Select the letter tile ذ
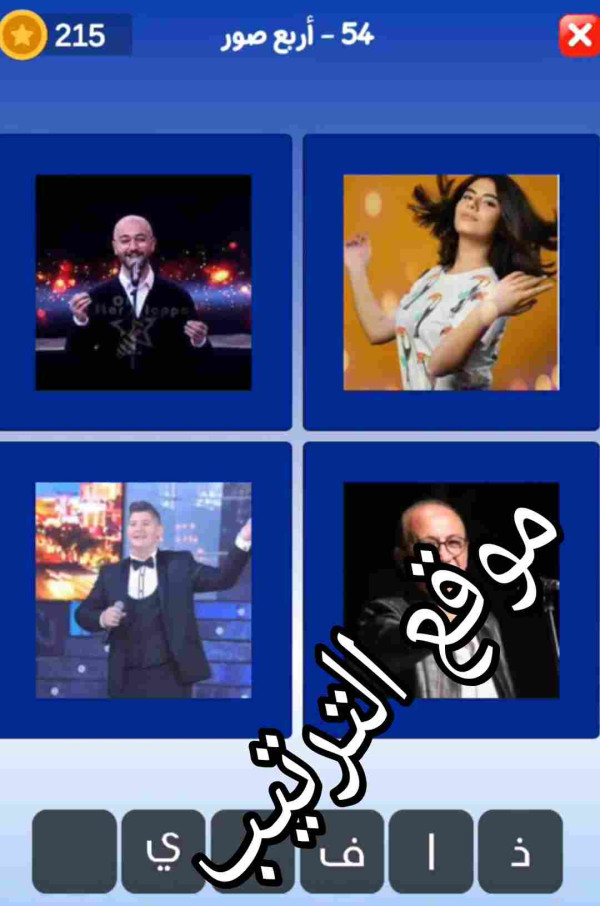The height and width of the screenshot is (906, 600). 520,851
